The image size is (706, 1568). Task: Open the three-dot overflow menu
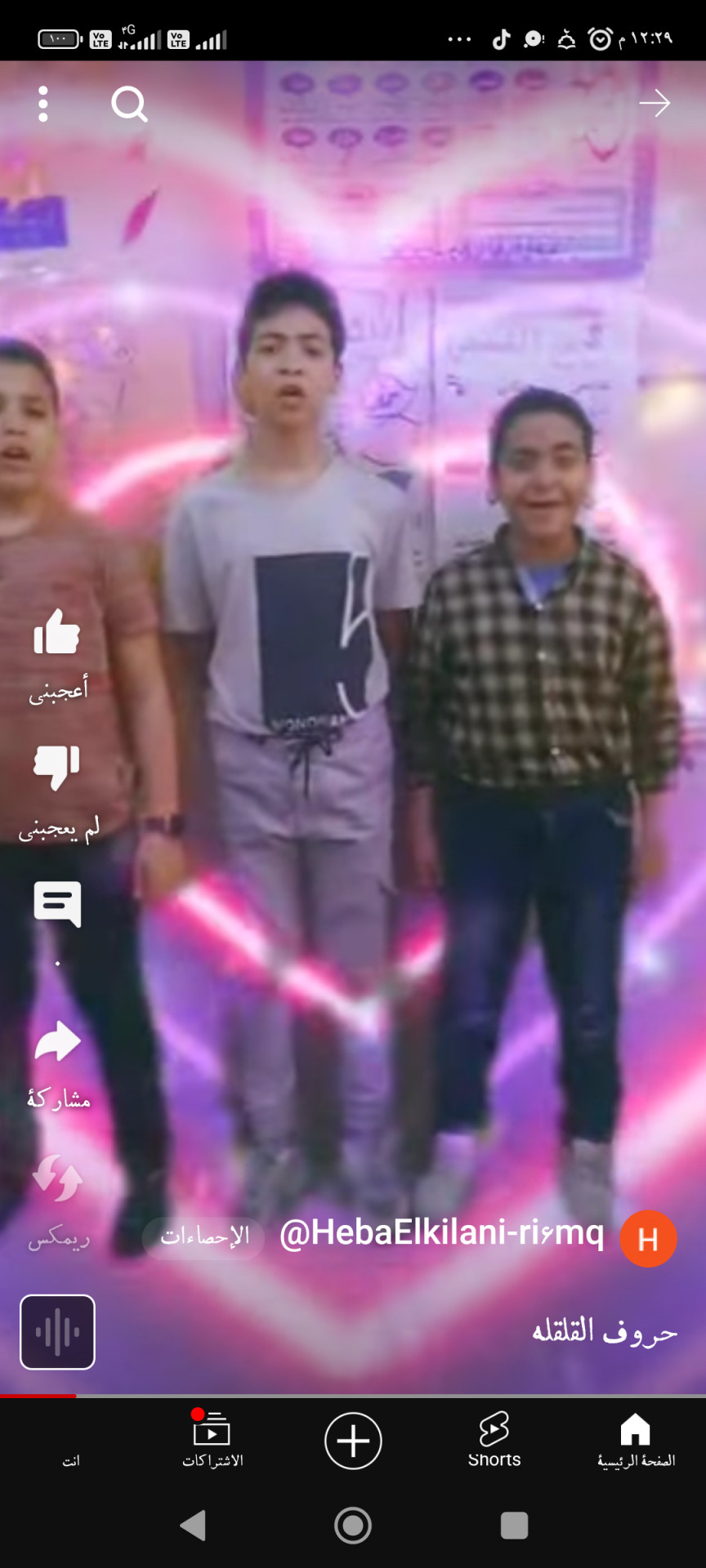click(43, 105)
